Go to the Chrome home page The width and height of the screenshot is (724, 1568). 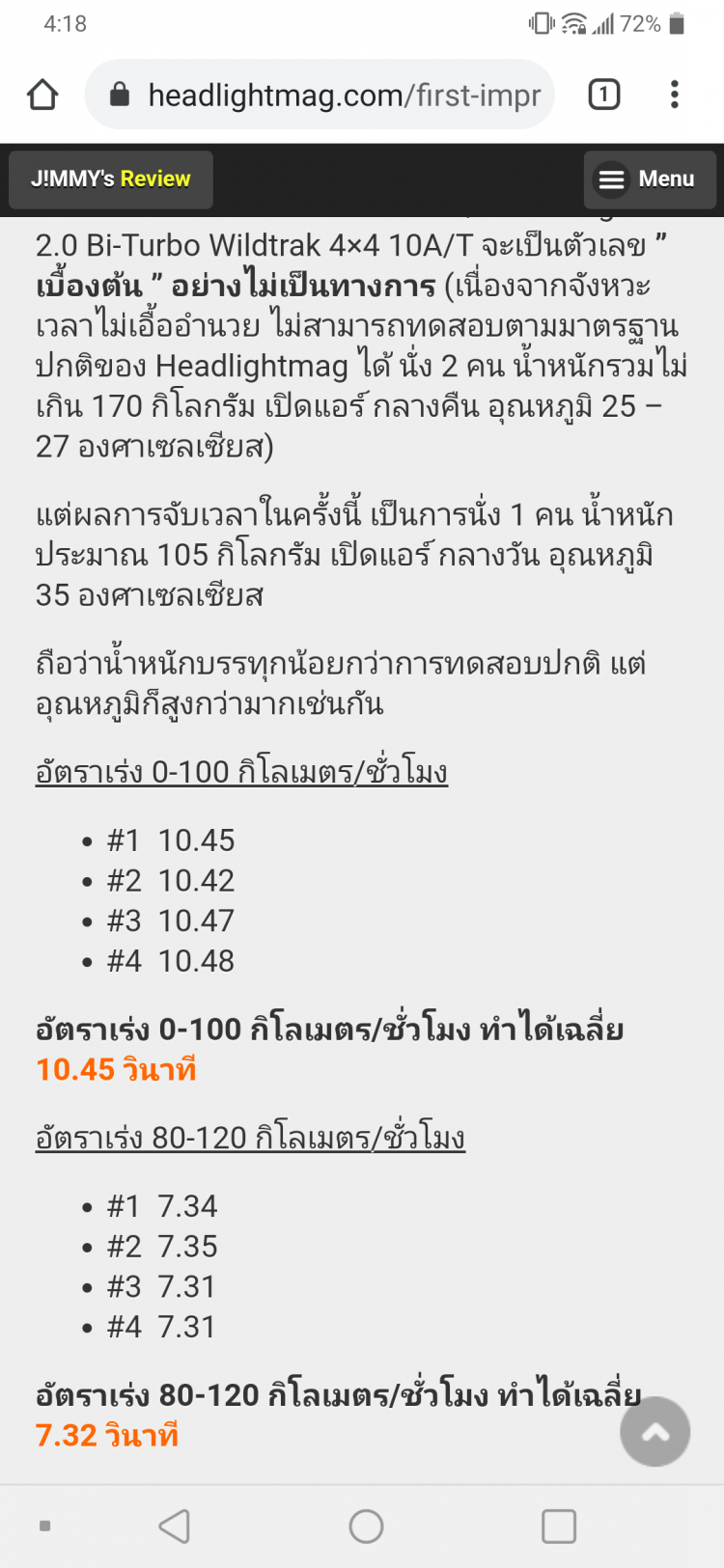coord(42,95)
